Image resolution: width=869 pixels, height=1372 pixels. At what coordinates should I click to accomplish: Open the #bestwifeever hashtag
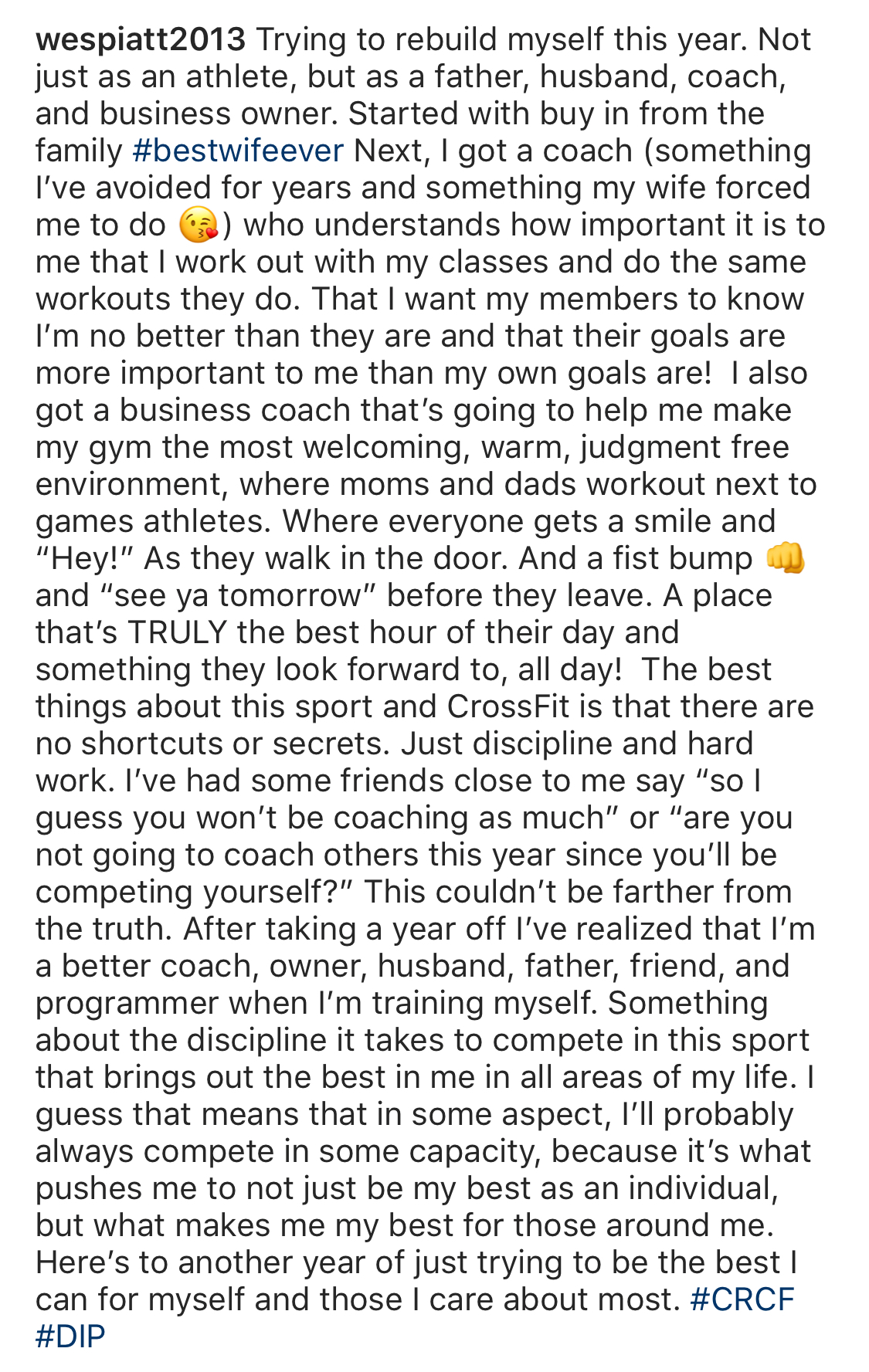pyautogui.click(x=238, y=151)
